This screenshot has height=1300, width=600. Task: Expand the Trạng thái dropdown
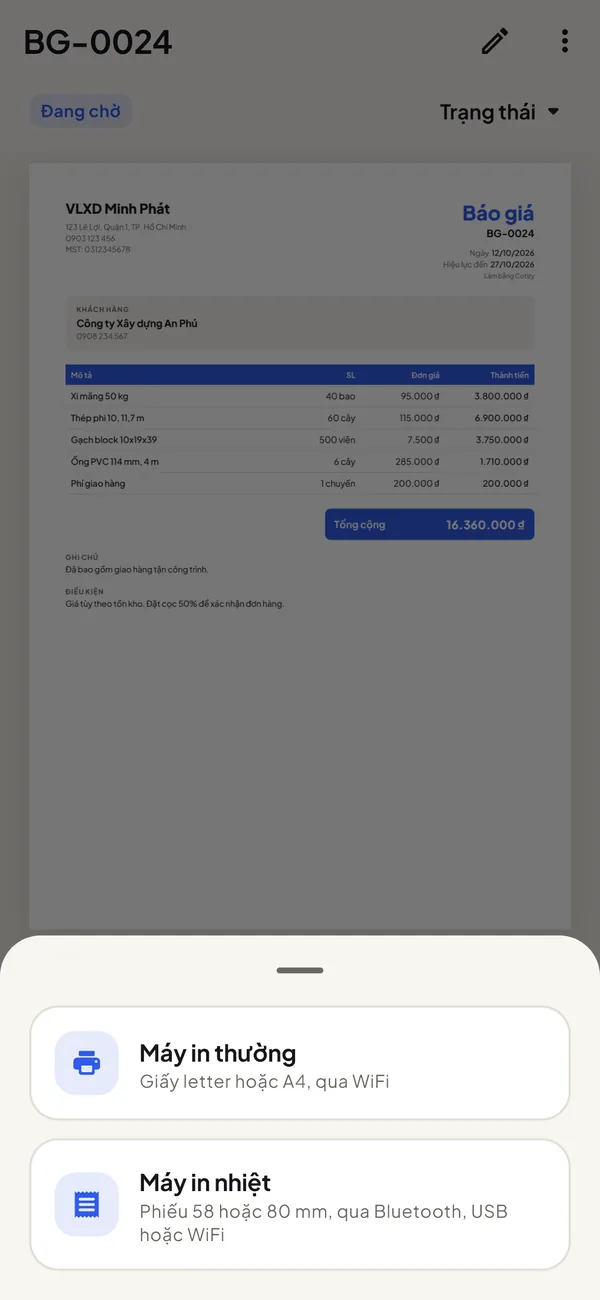click(x=500, y=112)
